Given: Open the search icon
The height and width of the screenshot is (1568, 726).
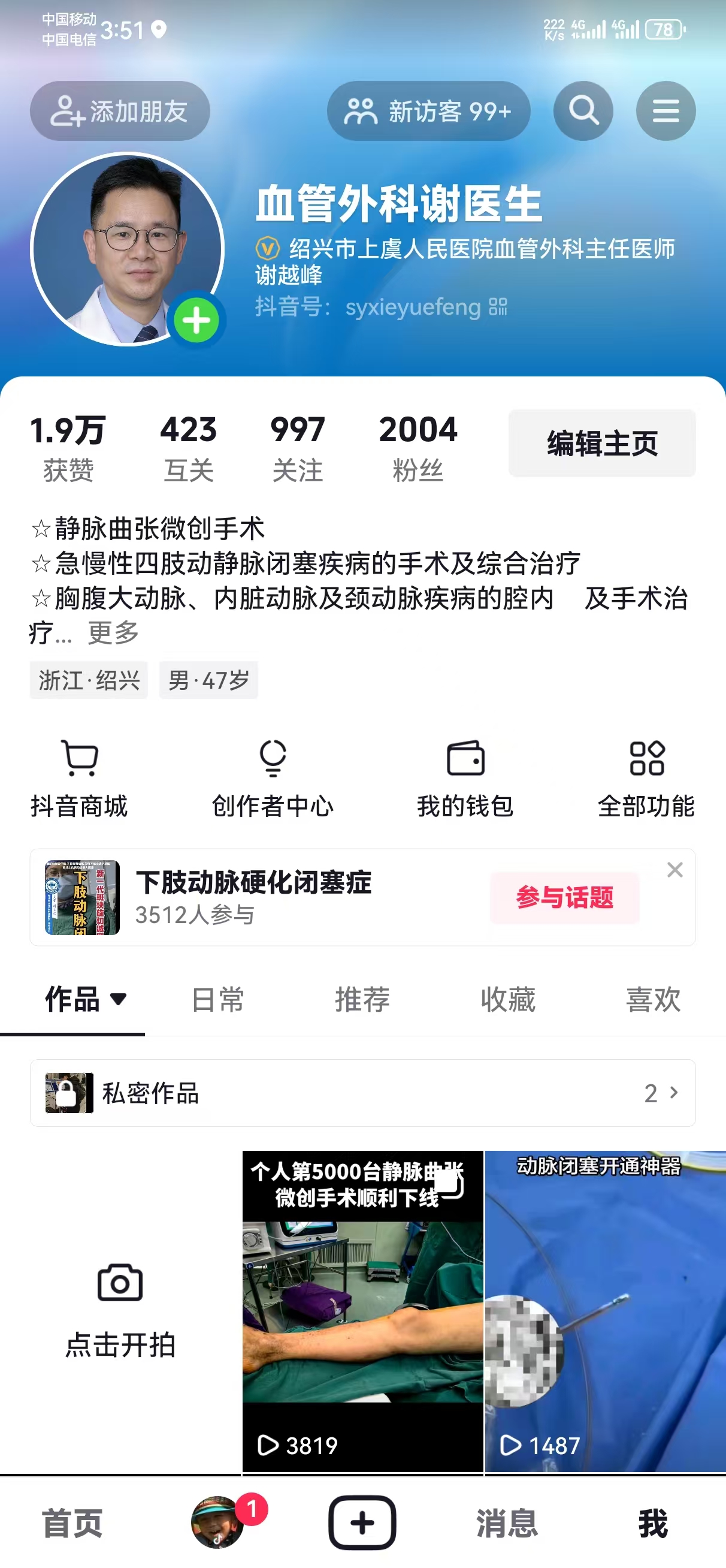Looking at the screenshot, I should coord(582,111).
